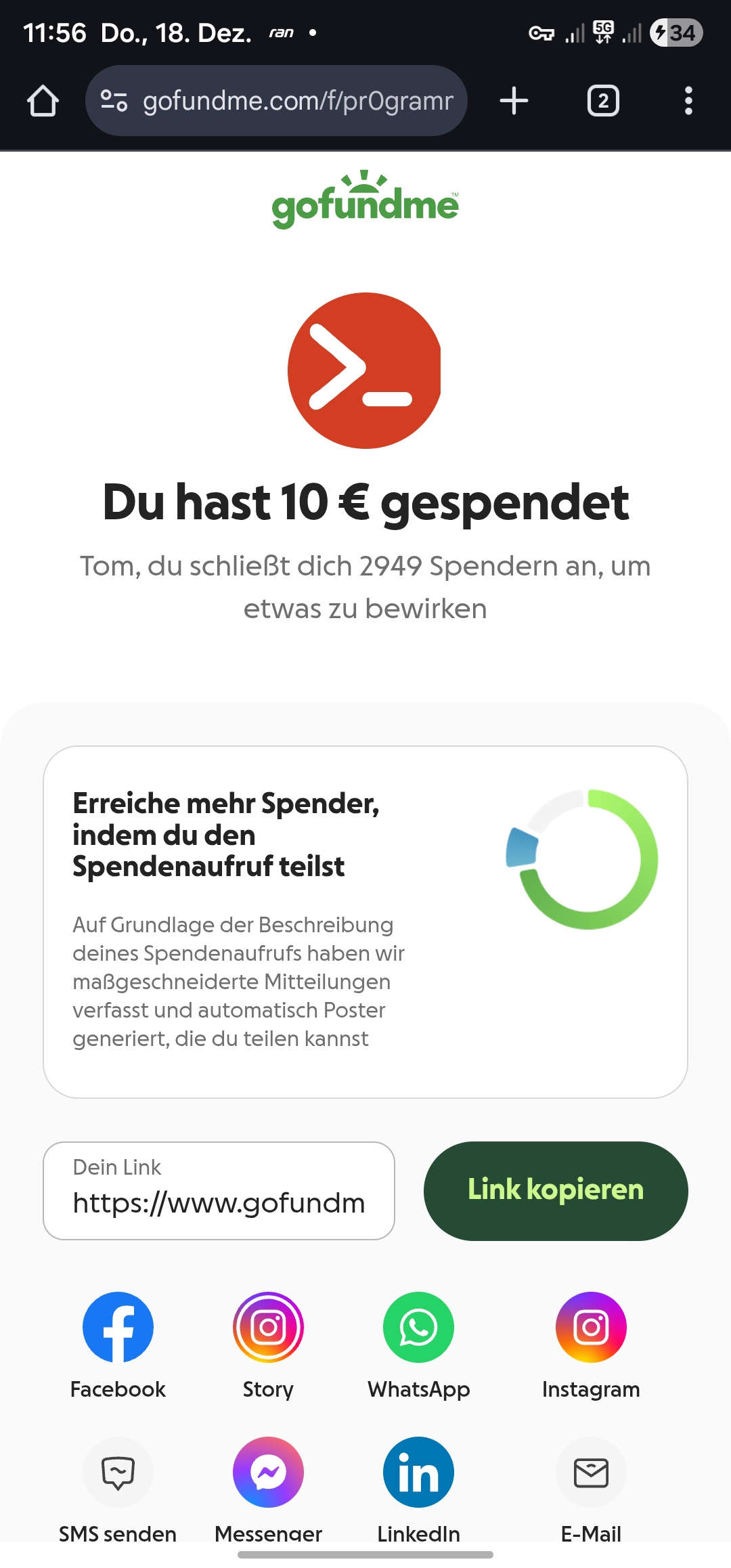Choose SMS senden to share

[x=118, y=1472]
